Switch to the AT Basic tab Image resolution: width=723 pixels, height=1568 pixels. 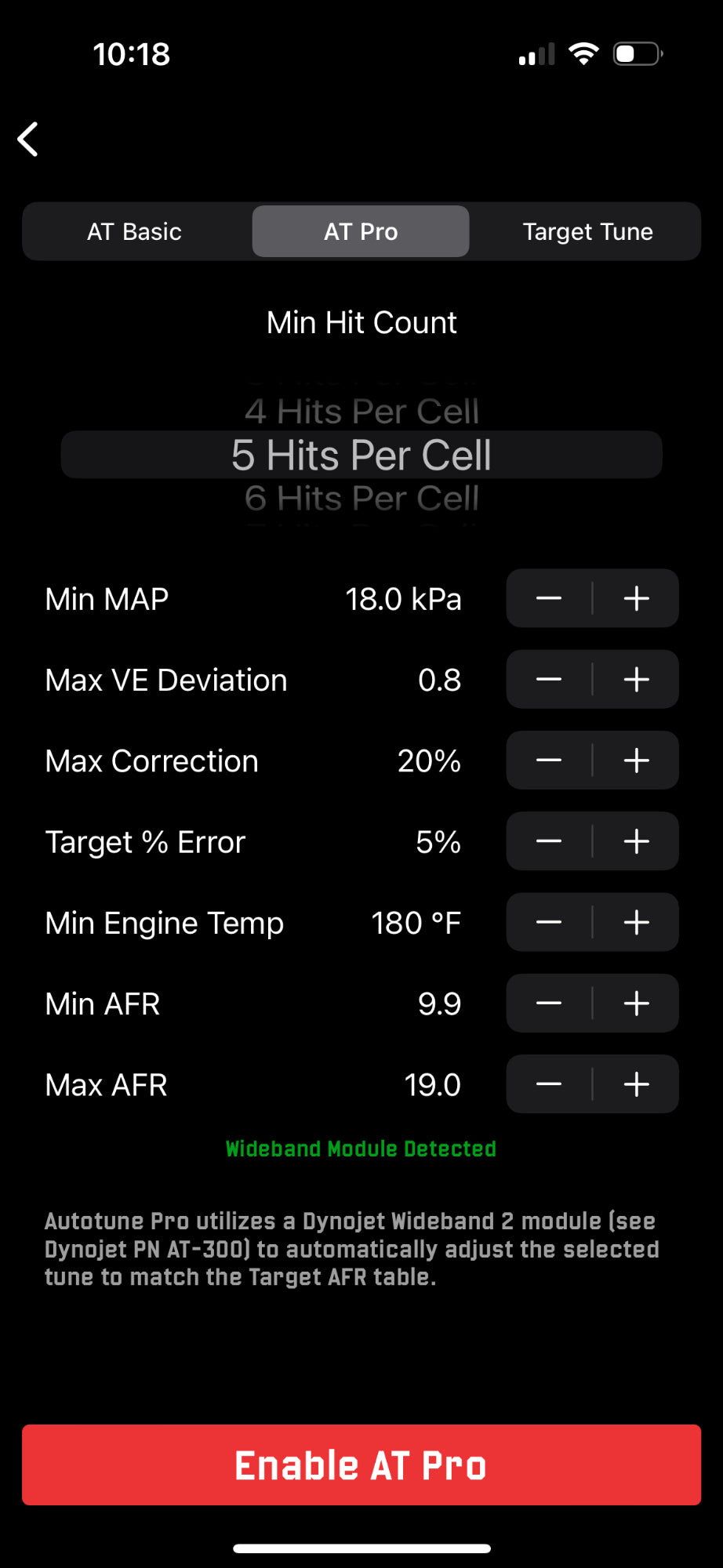[134, 231]
